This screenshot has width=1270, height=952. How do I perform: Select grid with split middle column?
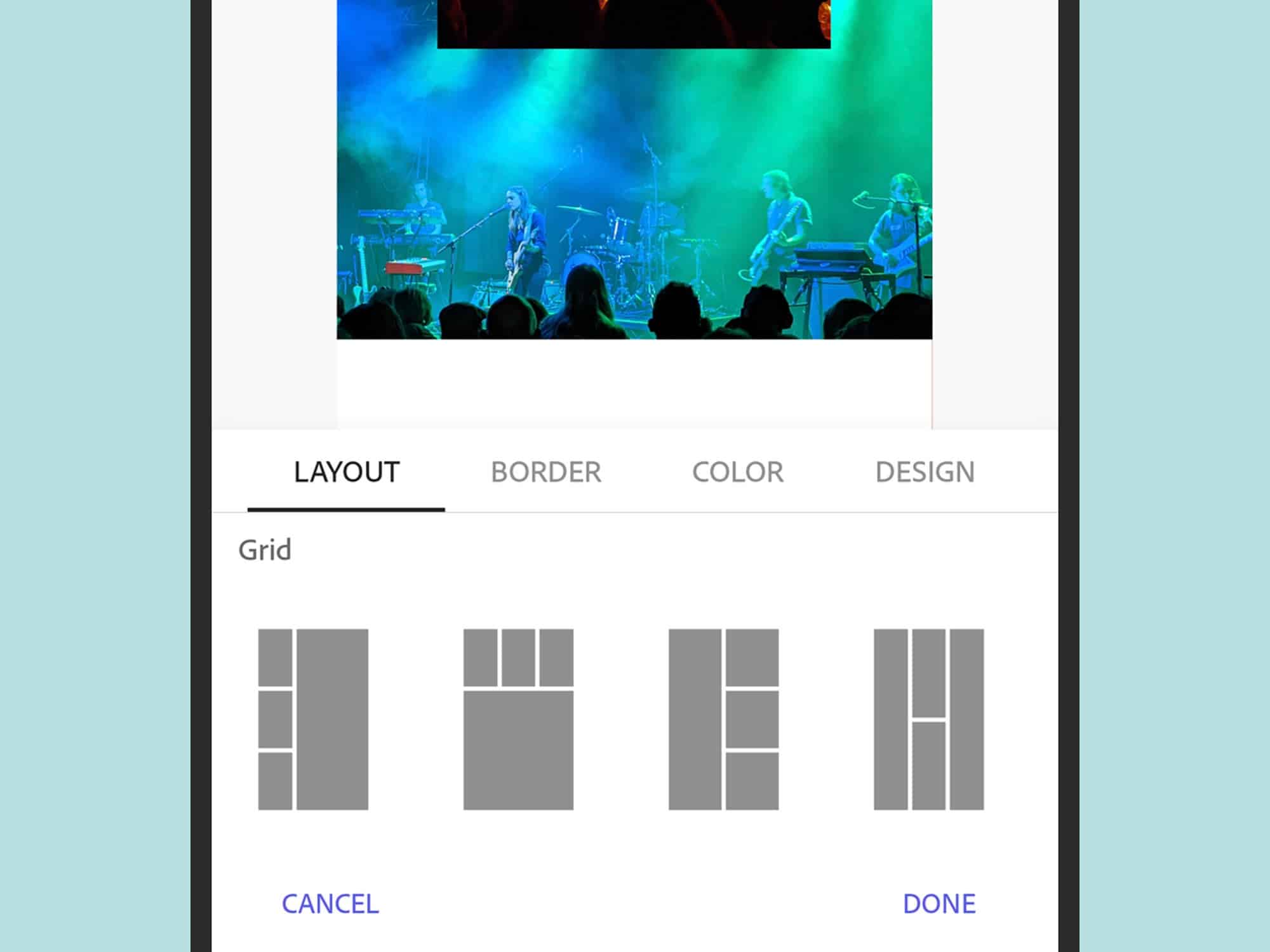tap(928, 719)
